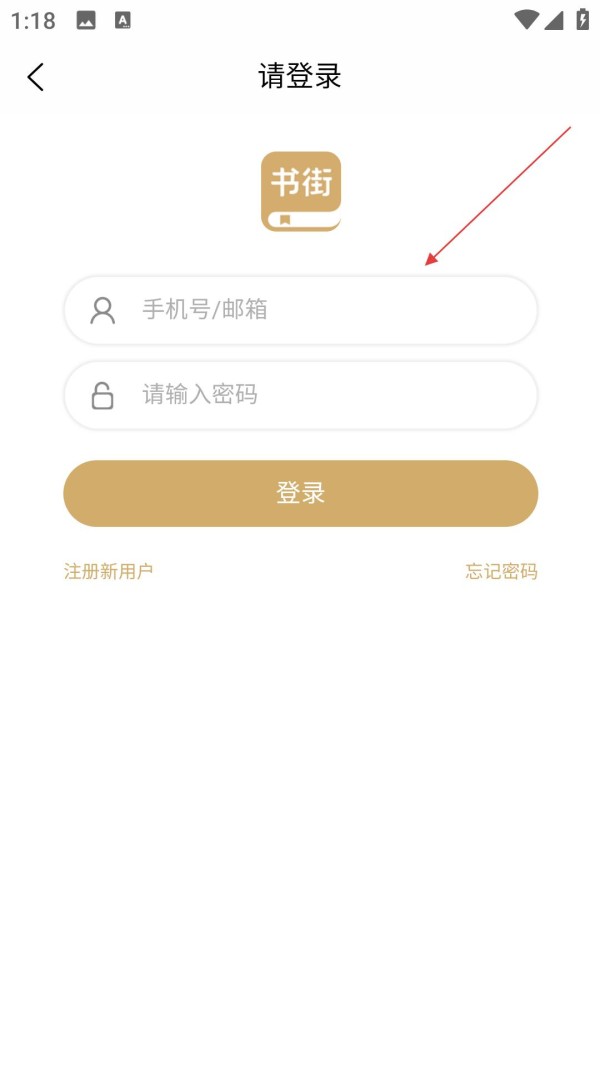Tap the 登录 button

point(300,493)
